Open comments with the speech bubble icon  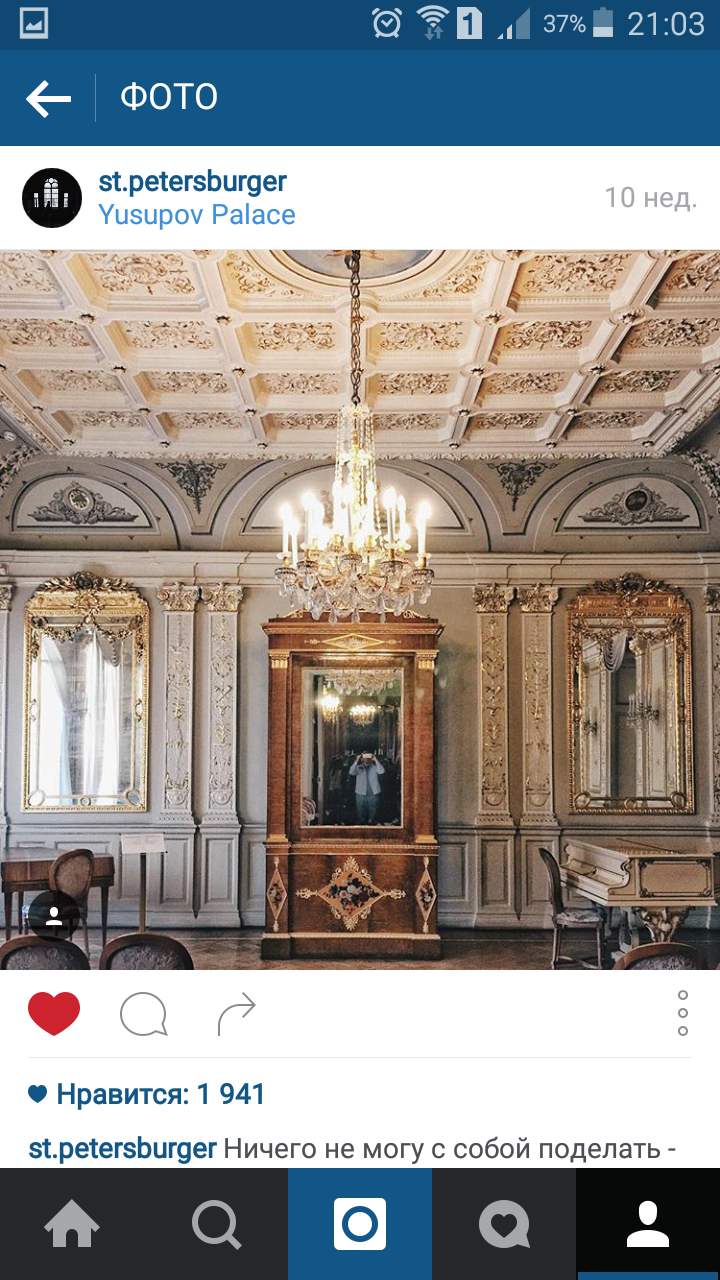pyautogui.click(x=143, y=1015)
